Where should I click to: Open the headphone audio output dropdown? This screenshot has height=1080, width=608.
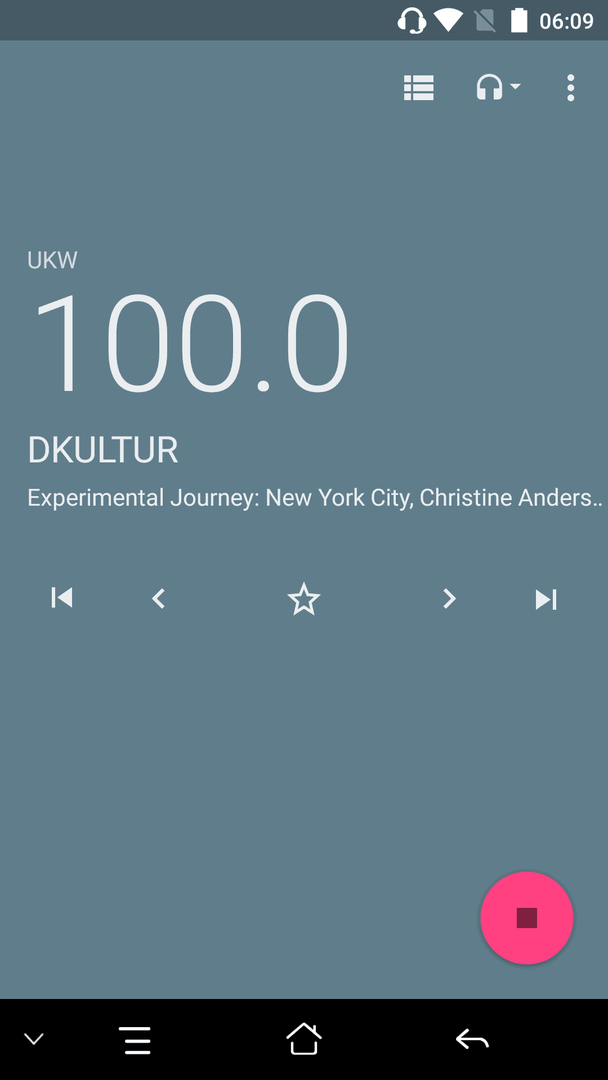click(498, 88)
